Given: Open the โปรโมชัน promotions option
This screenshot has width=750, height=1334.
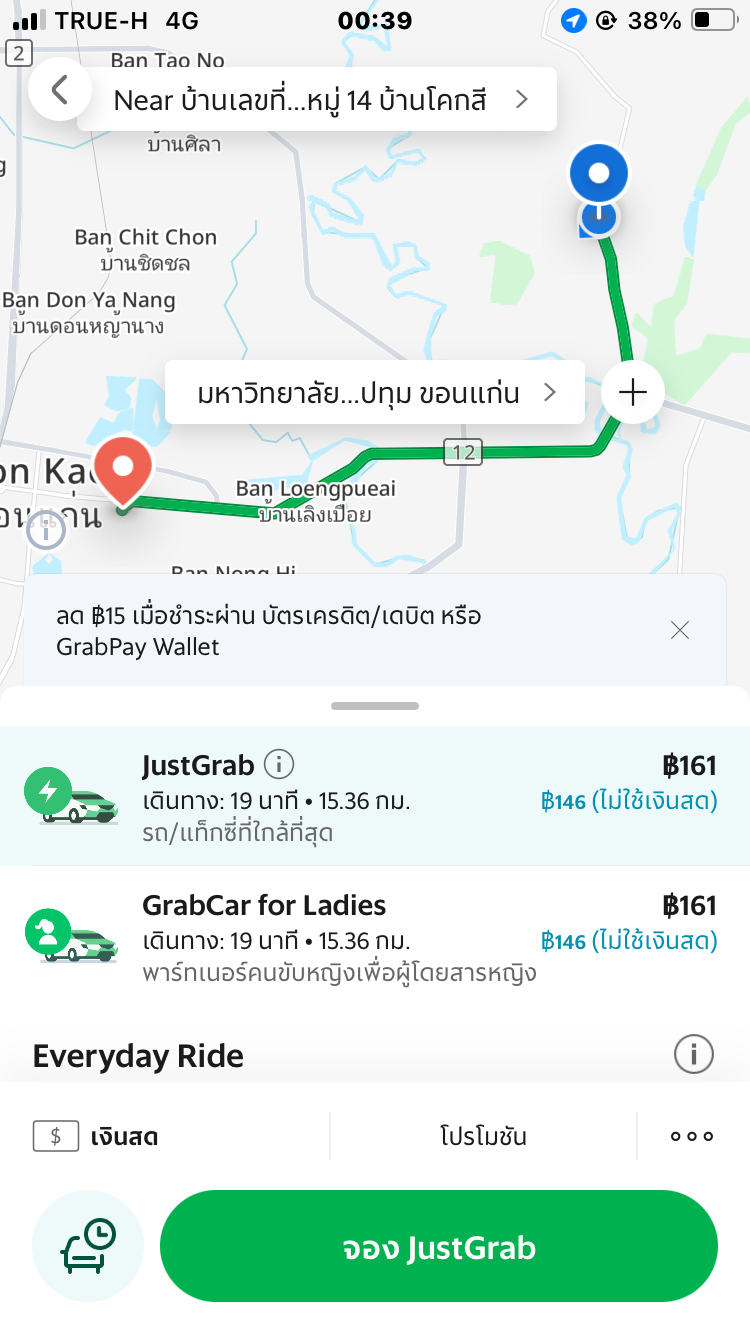Looking at the screenshot, I should pyautogui.click(x=483, y=1136).
